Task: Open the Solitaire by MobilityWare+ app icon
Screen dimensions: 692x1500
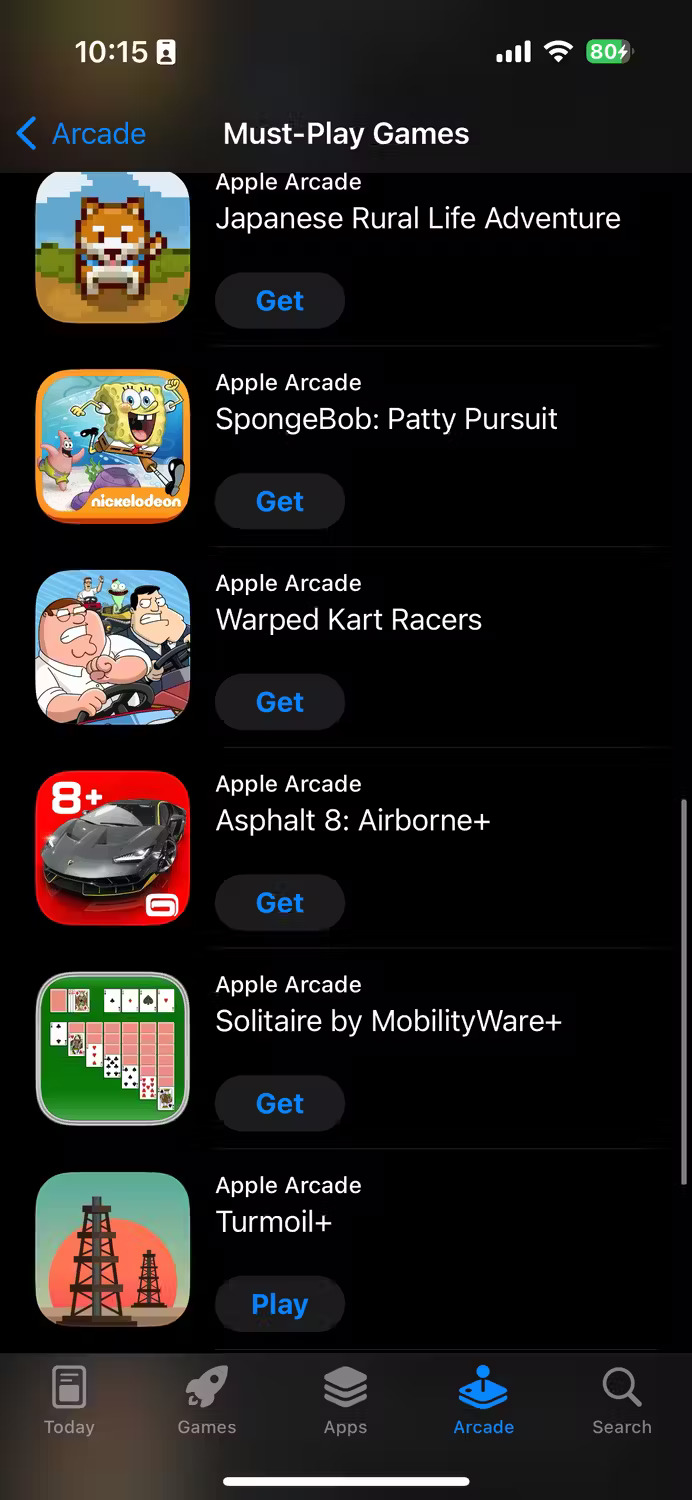Action: click(113, 1049)
